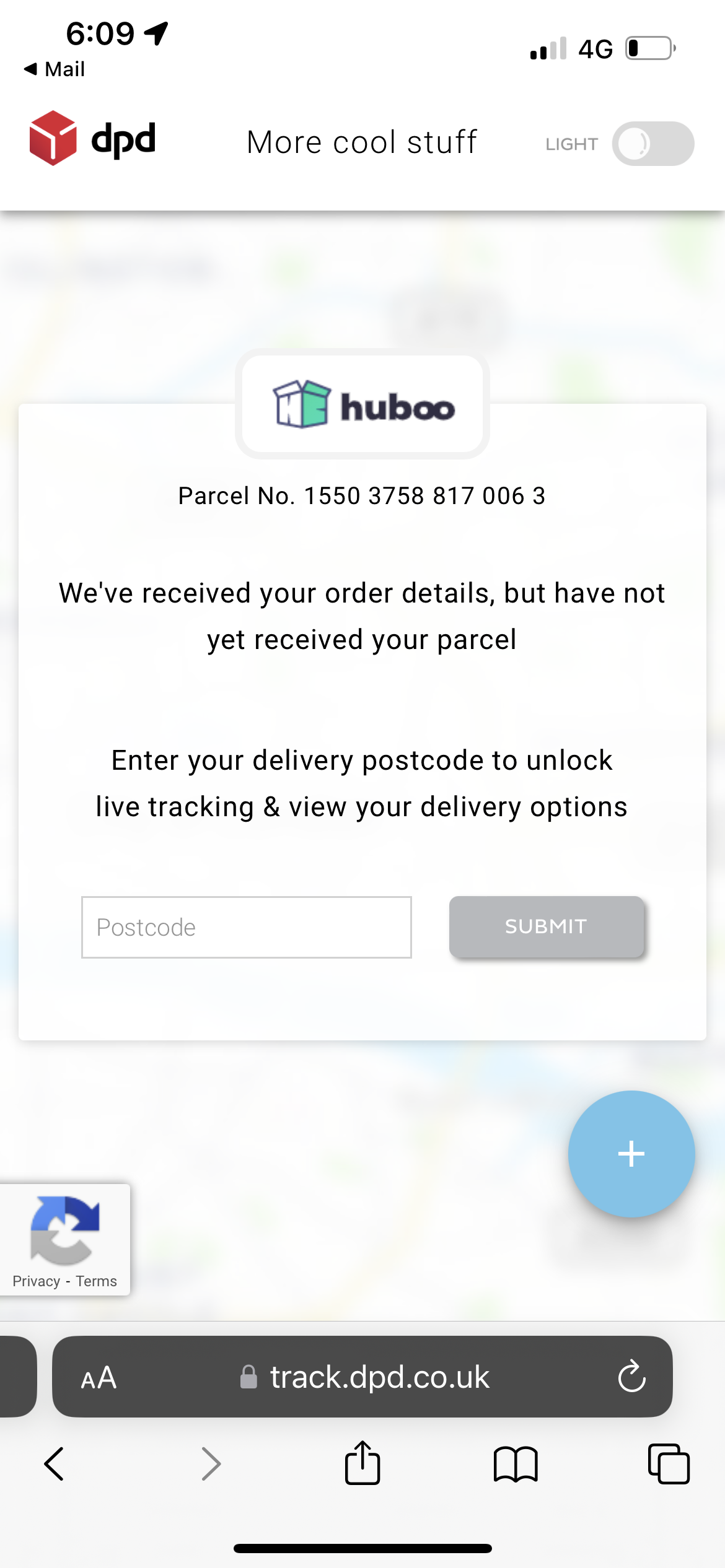Open Safari bookmarks
The image size is (725, 1568).
point(516,1464)
